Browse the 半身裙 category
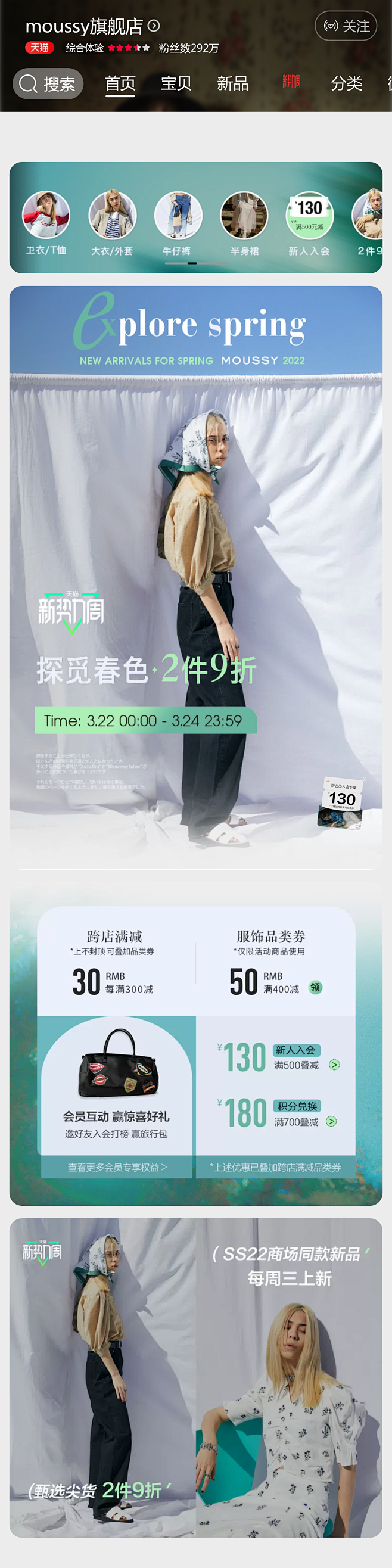Viewport: 392px width, 1568px height. pos(244,216)
